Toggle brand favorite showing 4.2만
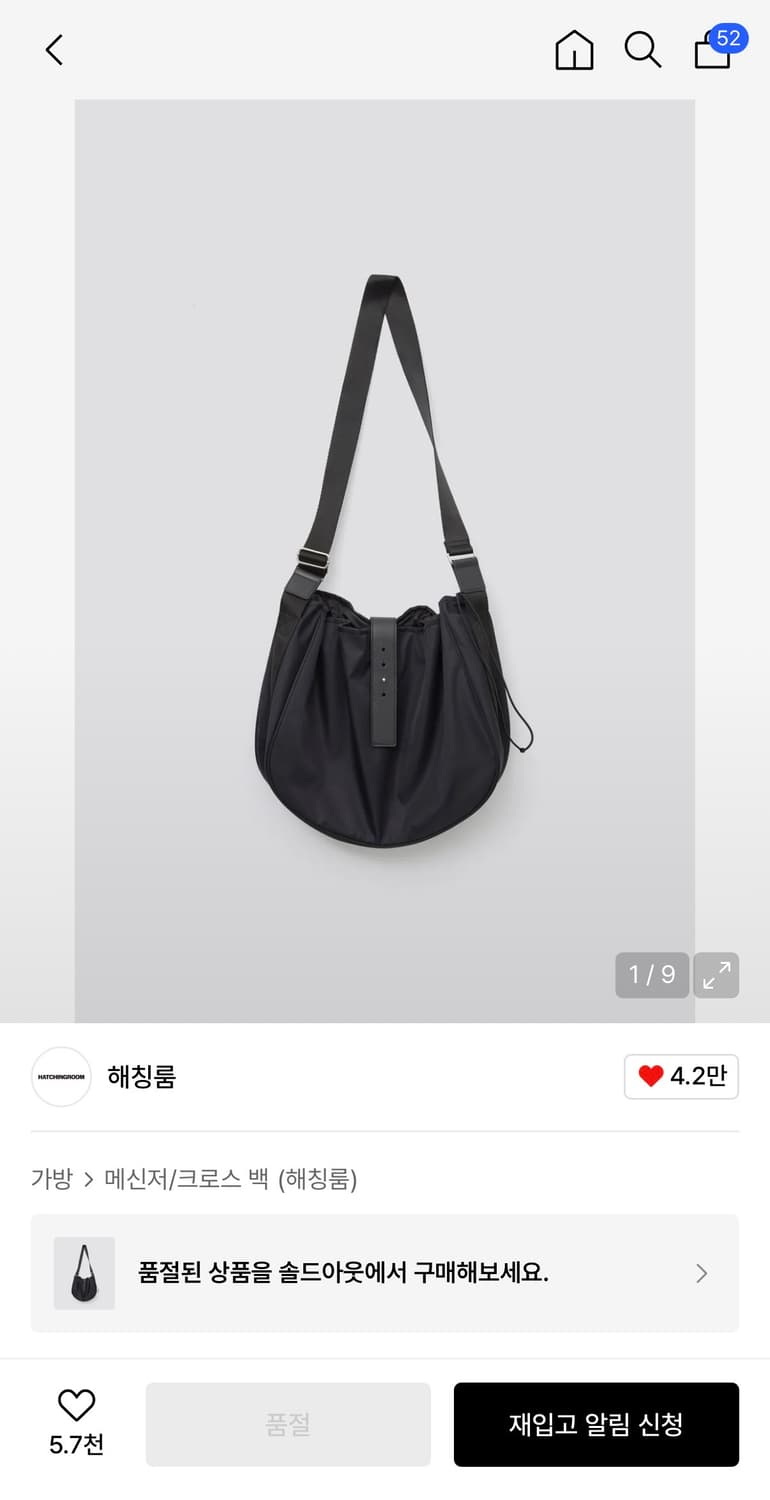The image size is (770, 1500). (x=681, y=1076)
